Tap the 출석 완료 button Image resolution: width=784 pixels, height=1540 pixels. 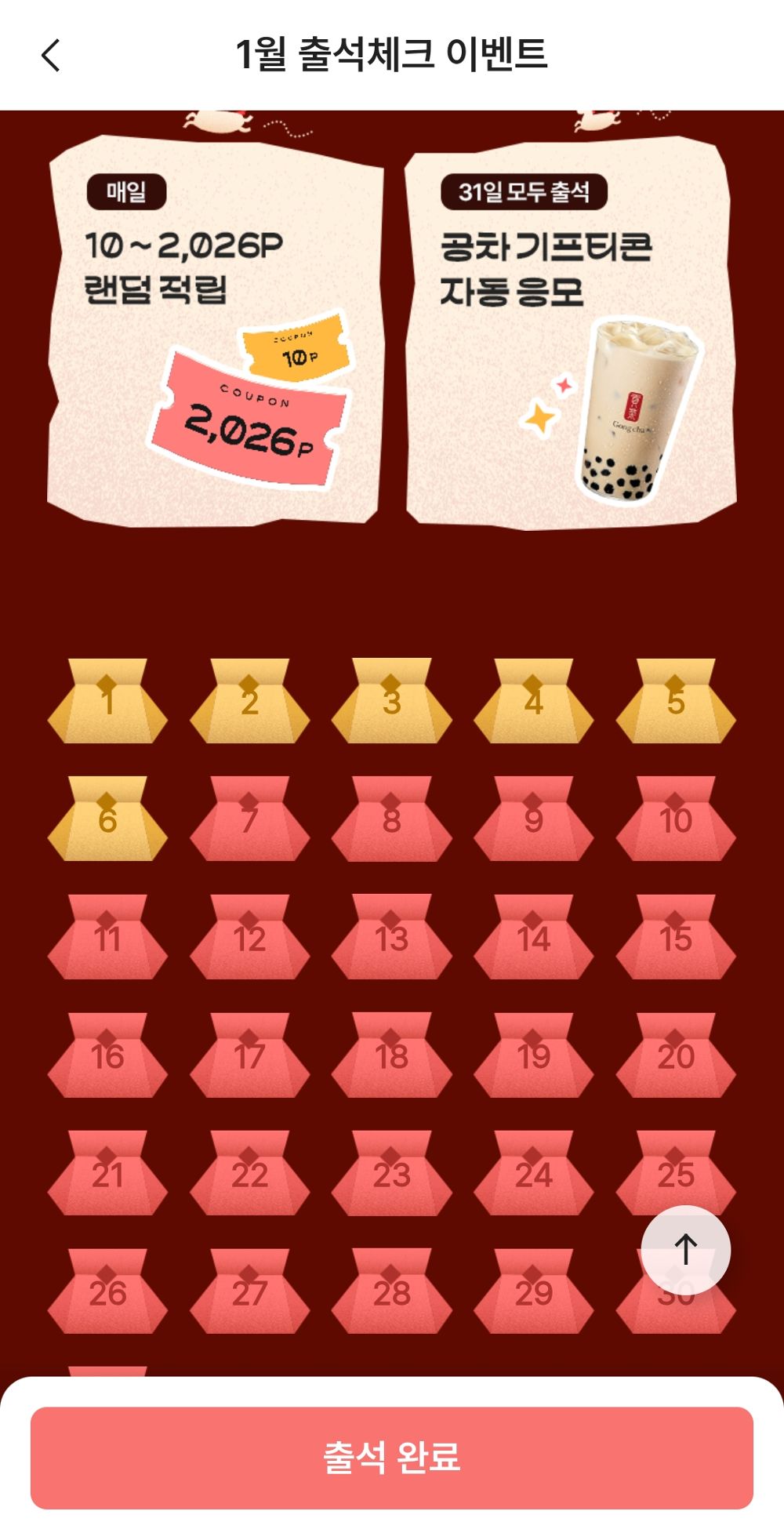click(x=392, y=1457)
